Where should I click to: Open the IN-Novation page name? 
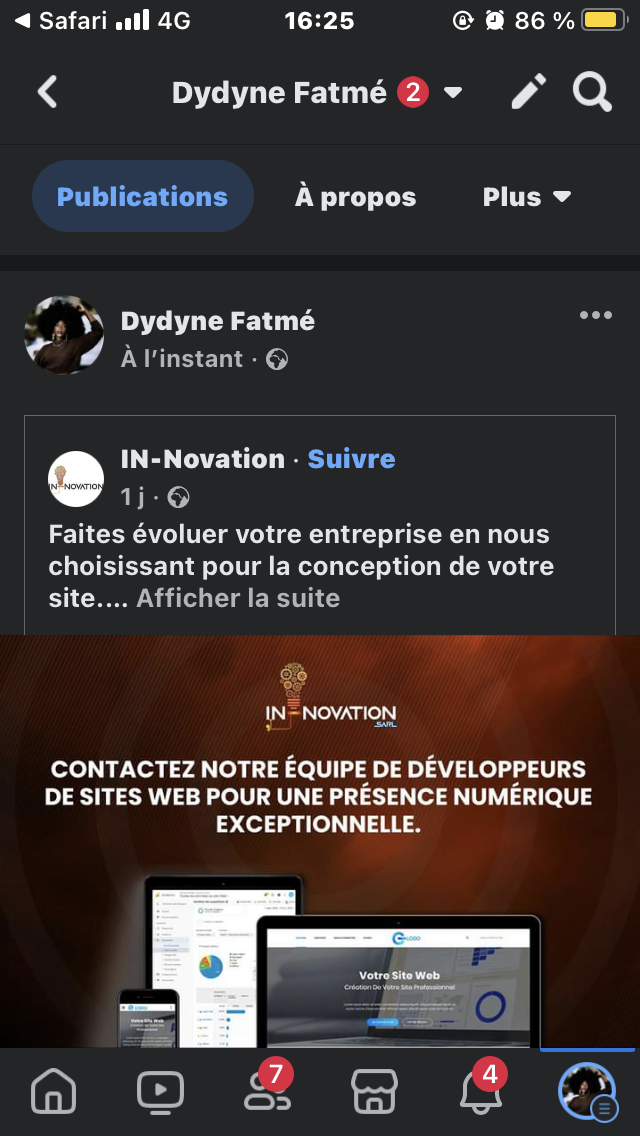pos(202,459)
